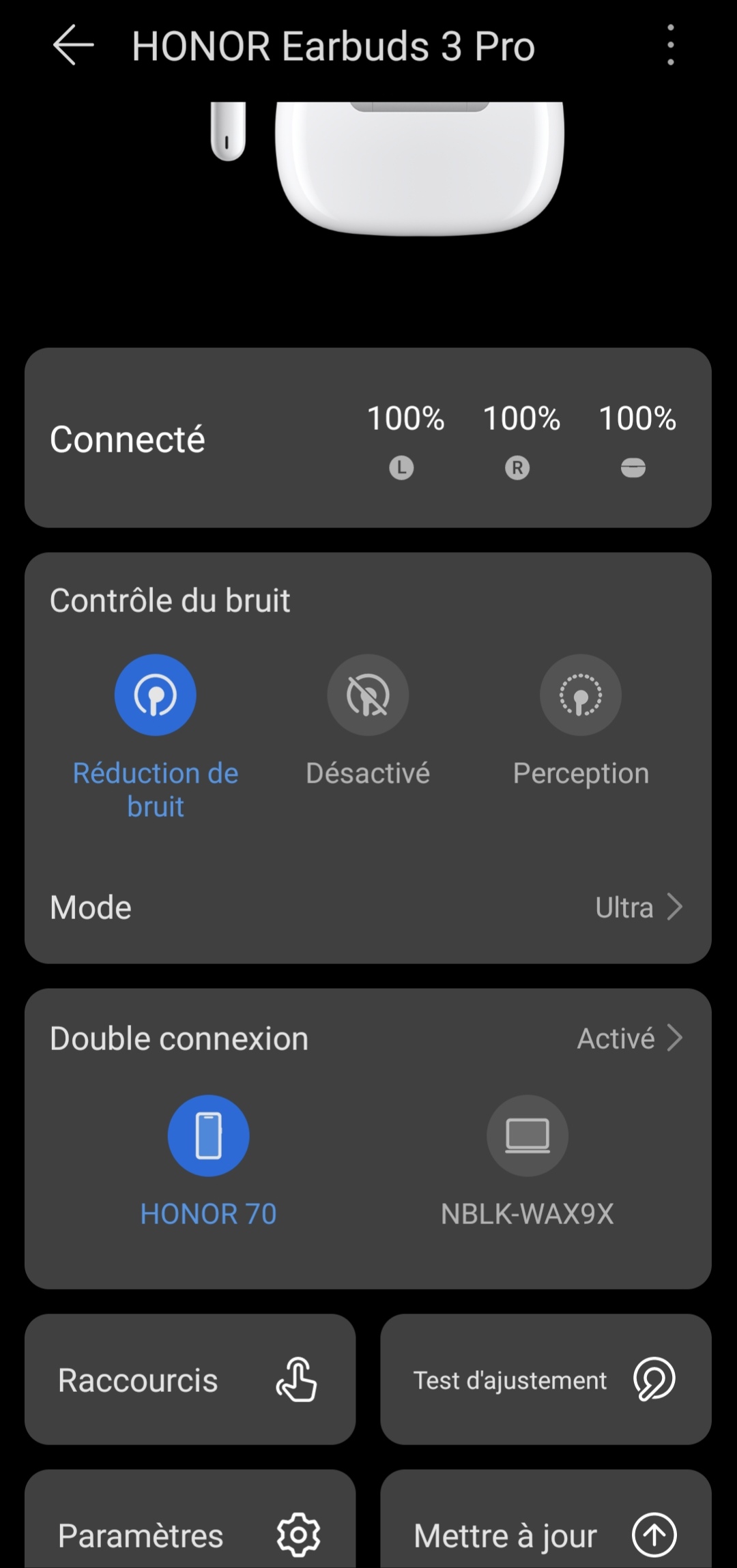Screen dimensions: 737x1568
Task: Select the HONOR 70 phone icon
Action: click(209, 1135)
